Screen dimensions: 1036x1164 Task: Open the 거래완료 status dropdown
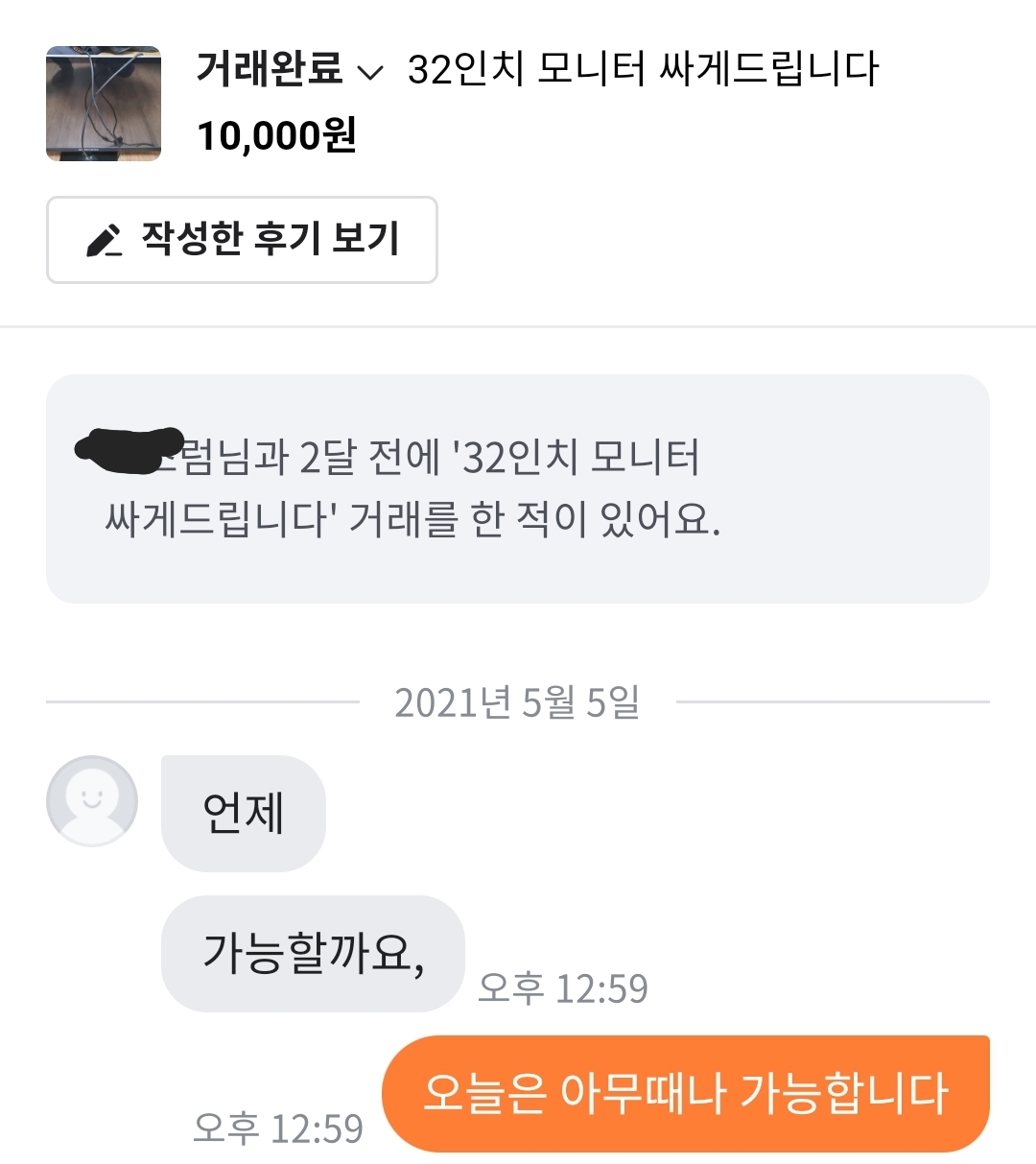click(289, 70)
